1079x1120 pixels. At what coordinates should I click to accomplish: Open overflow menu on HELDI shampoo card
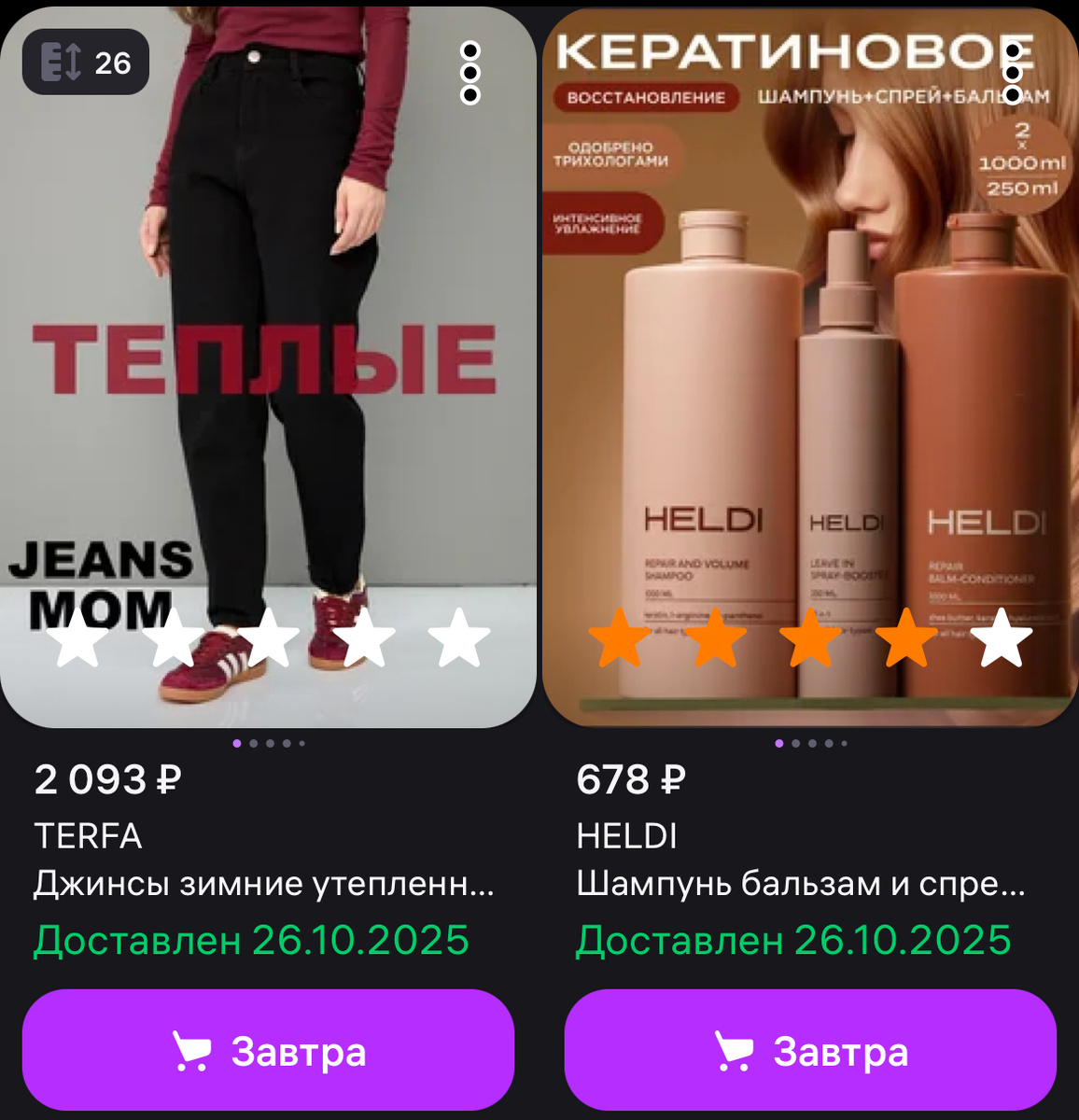pos(1013,73)
